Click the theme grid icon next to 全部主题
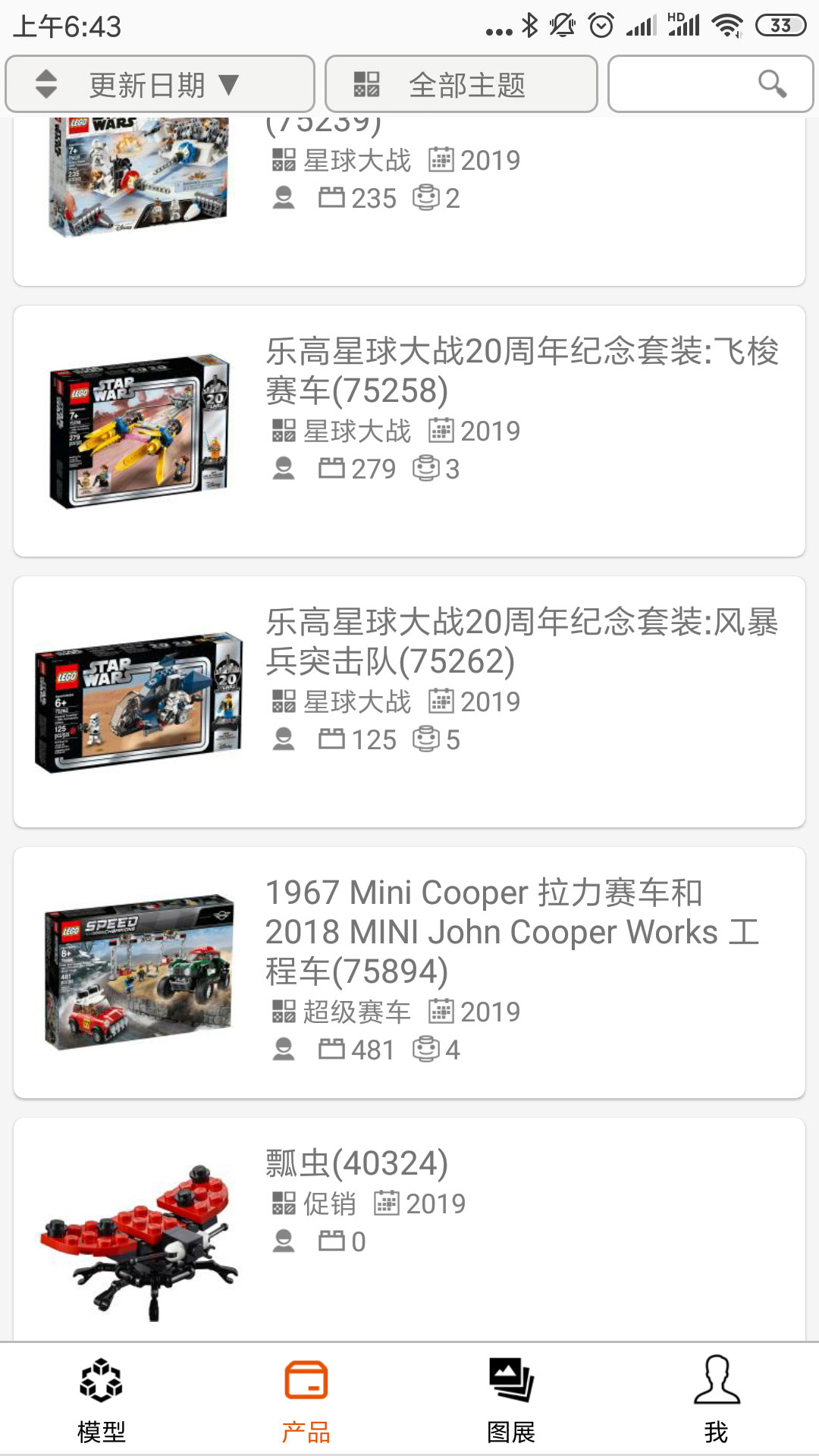This screenshot has height=1456, width=819. coord(367,84)
